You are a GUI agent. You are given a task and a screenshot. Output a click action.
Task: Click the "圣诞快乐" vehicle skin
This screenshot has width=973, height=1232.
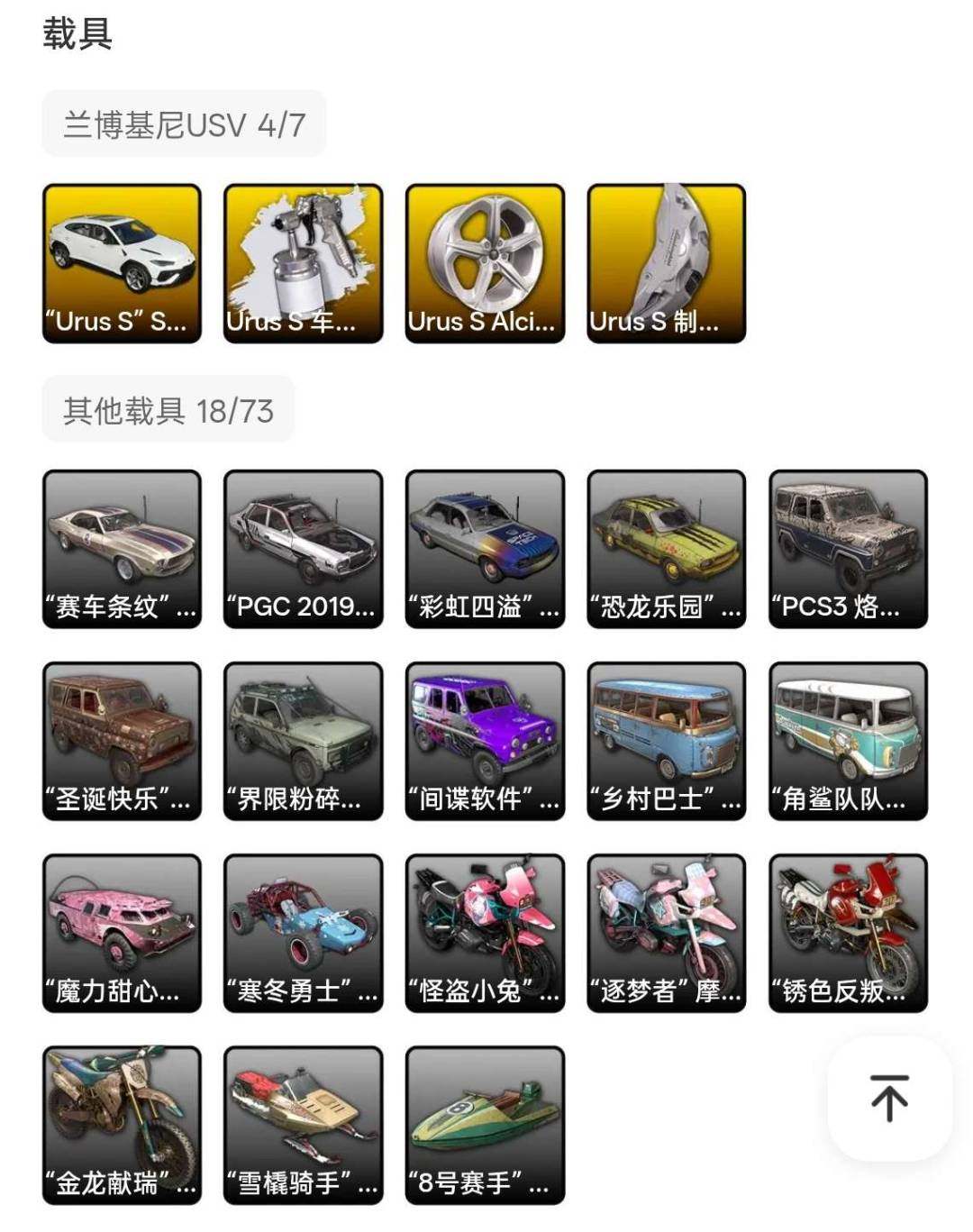(120, 739)
